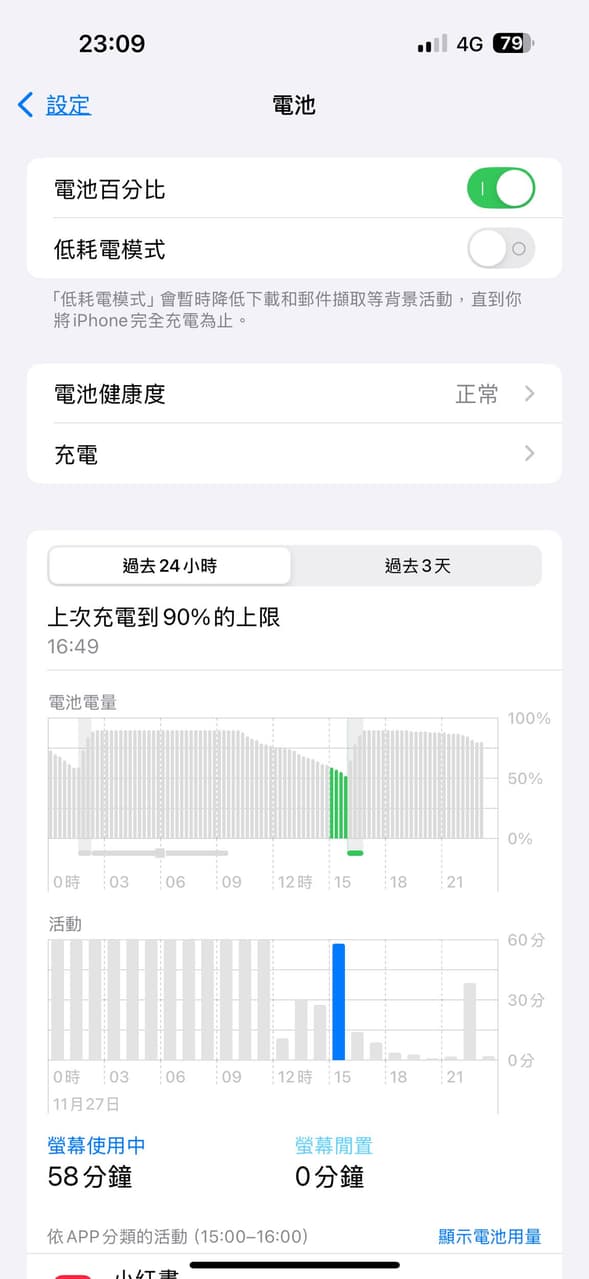Go back to 設定

coord(55,105)
